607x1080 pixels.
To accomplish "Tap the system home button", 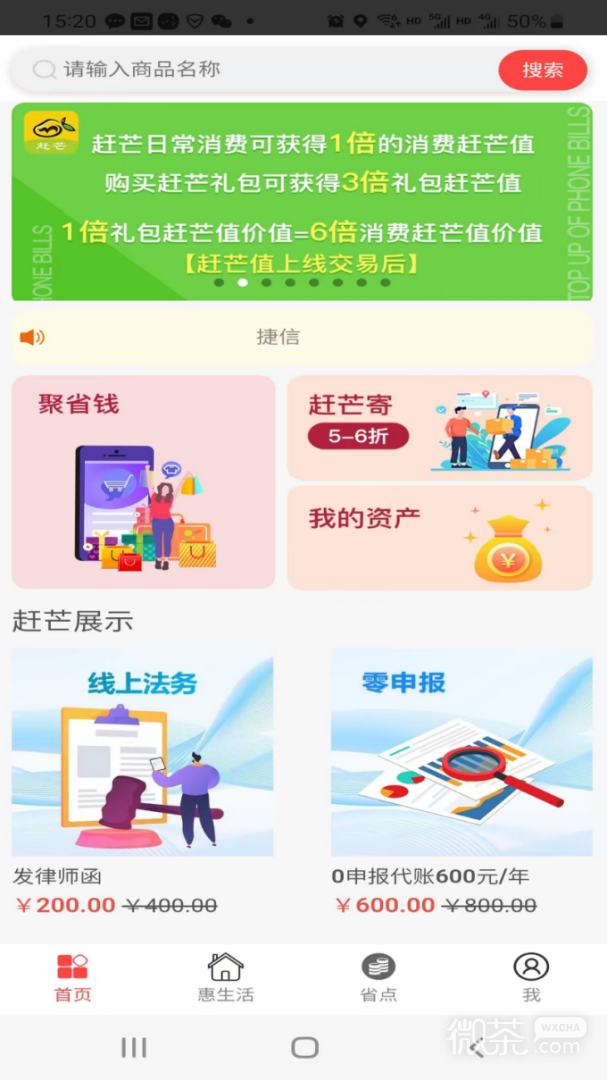I will (304, 1047).
